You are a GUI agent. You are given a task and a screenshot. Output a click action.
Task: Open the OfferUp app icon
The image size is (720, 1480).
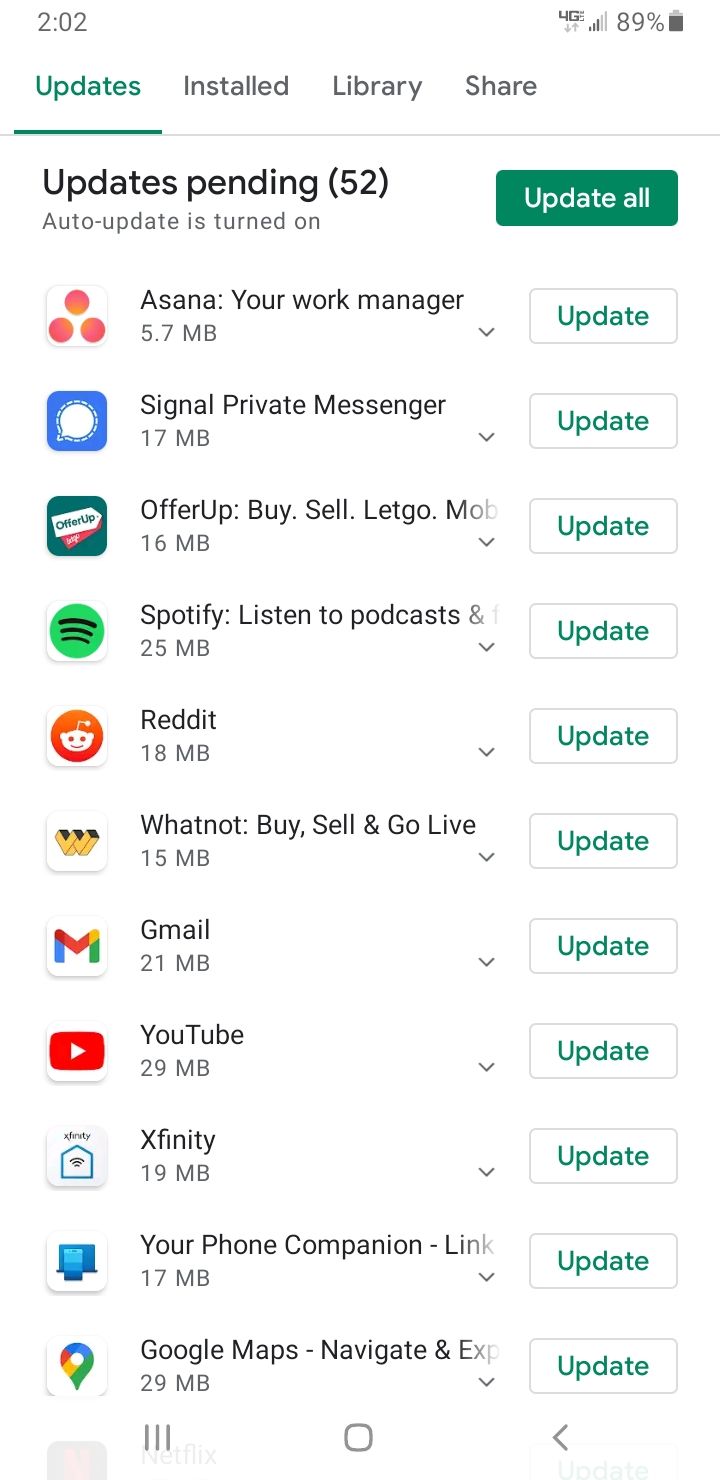tap(76, 525)
